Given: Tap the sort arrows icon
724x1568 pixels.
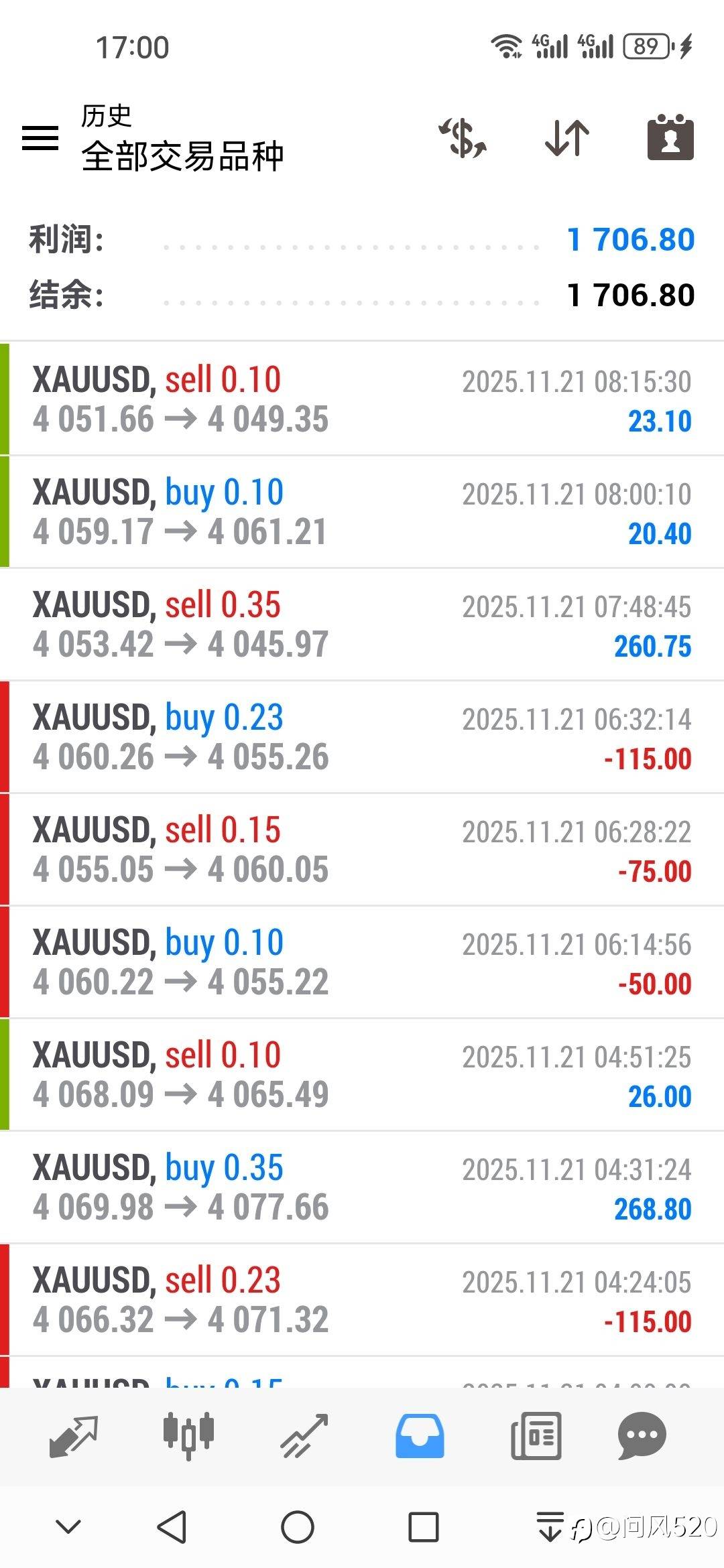Looking at the screenshot, I should (567, 138).
